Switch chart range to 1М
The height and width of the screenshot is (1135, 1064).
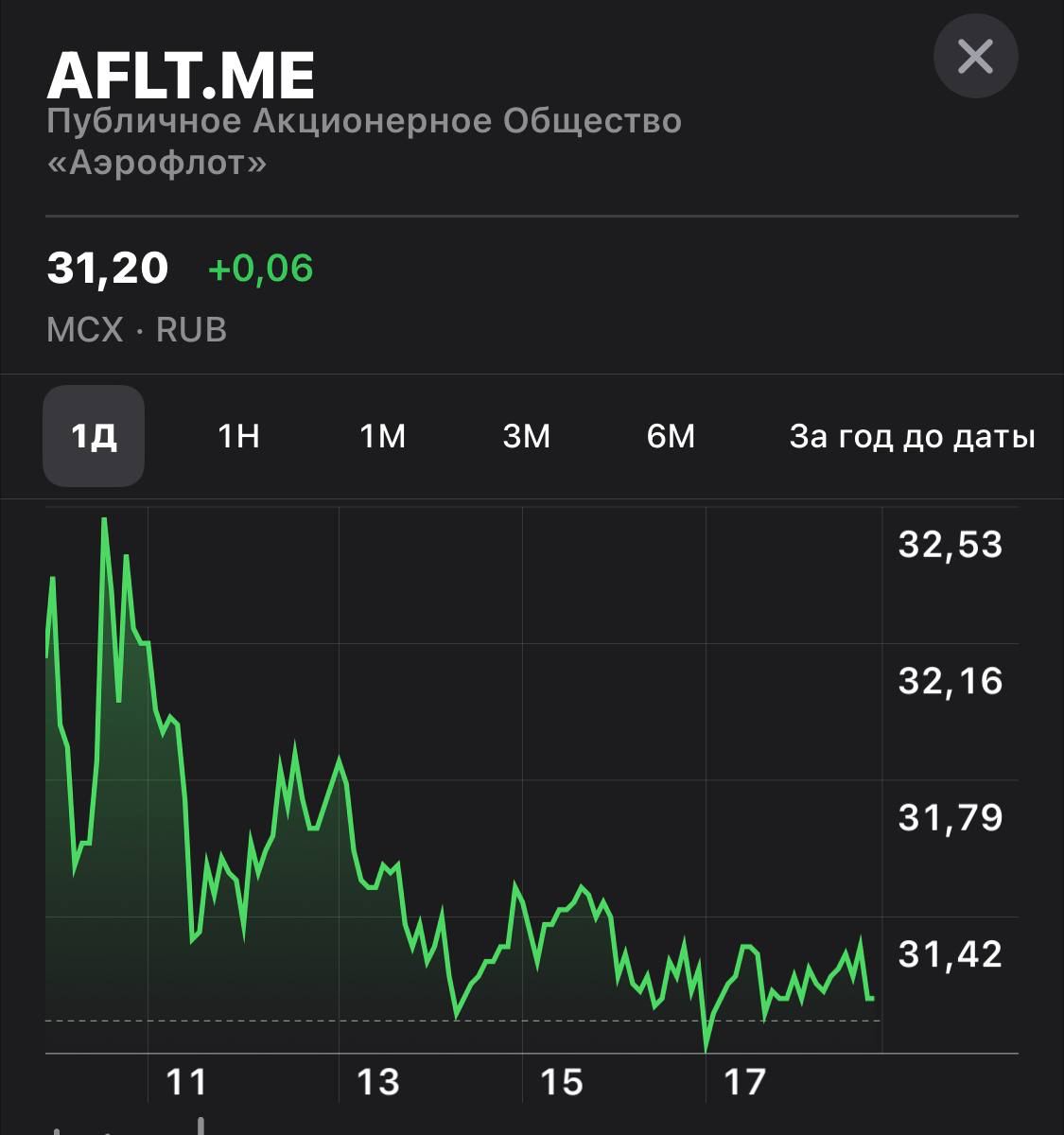point(382,436)
